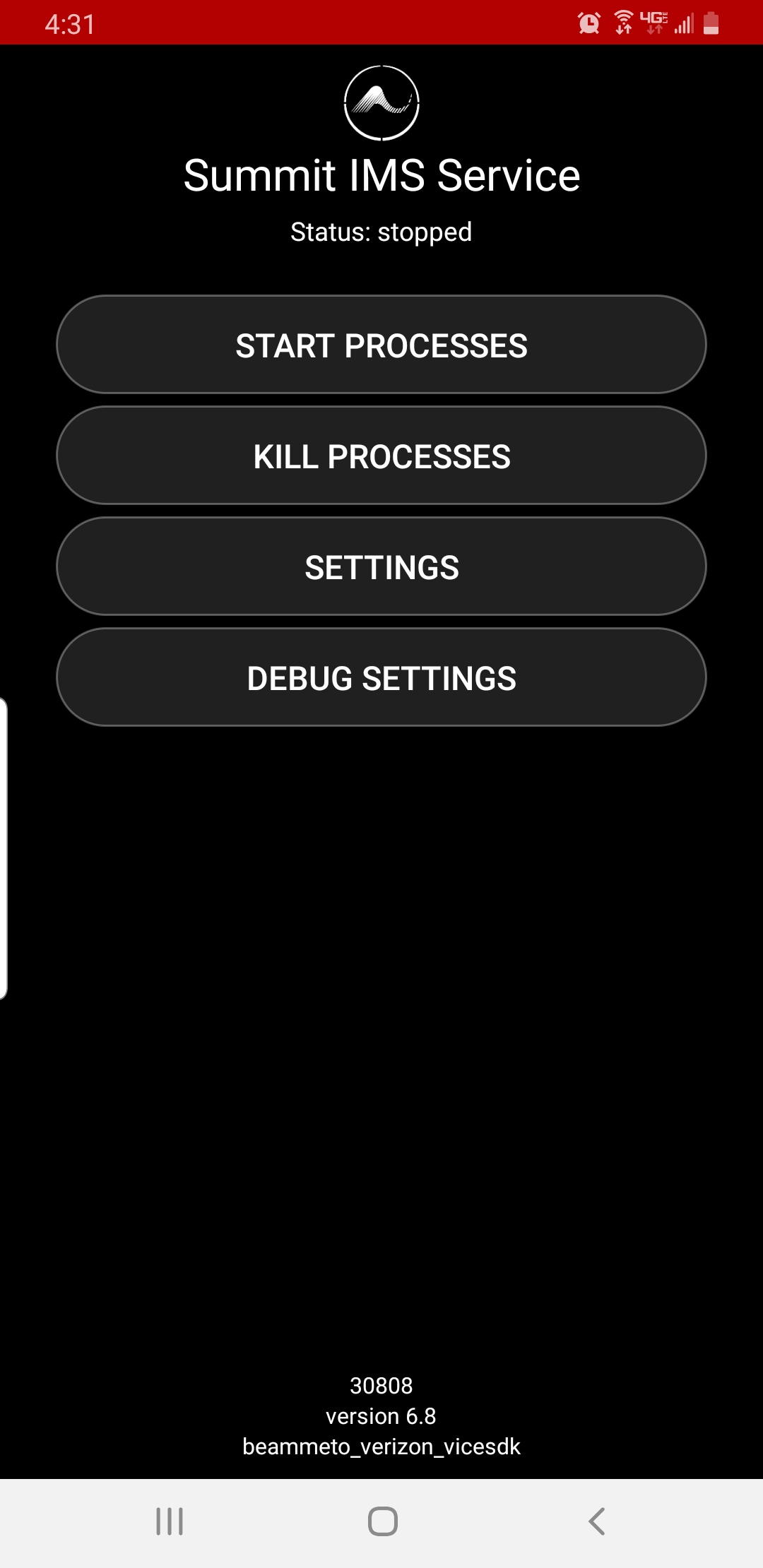Tap the 'Status: stopped' text
The width and height of the screenshot is (763, 1568).
coord(381,231)
